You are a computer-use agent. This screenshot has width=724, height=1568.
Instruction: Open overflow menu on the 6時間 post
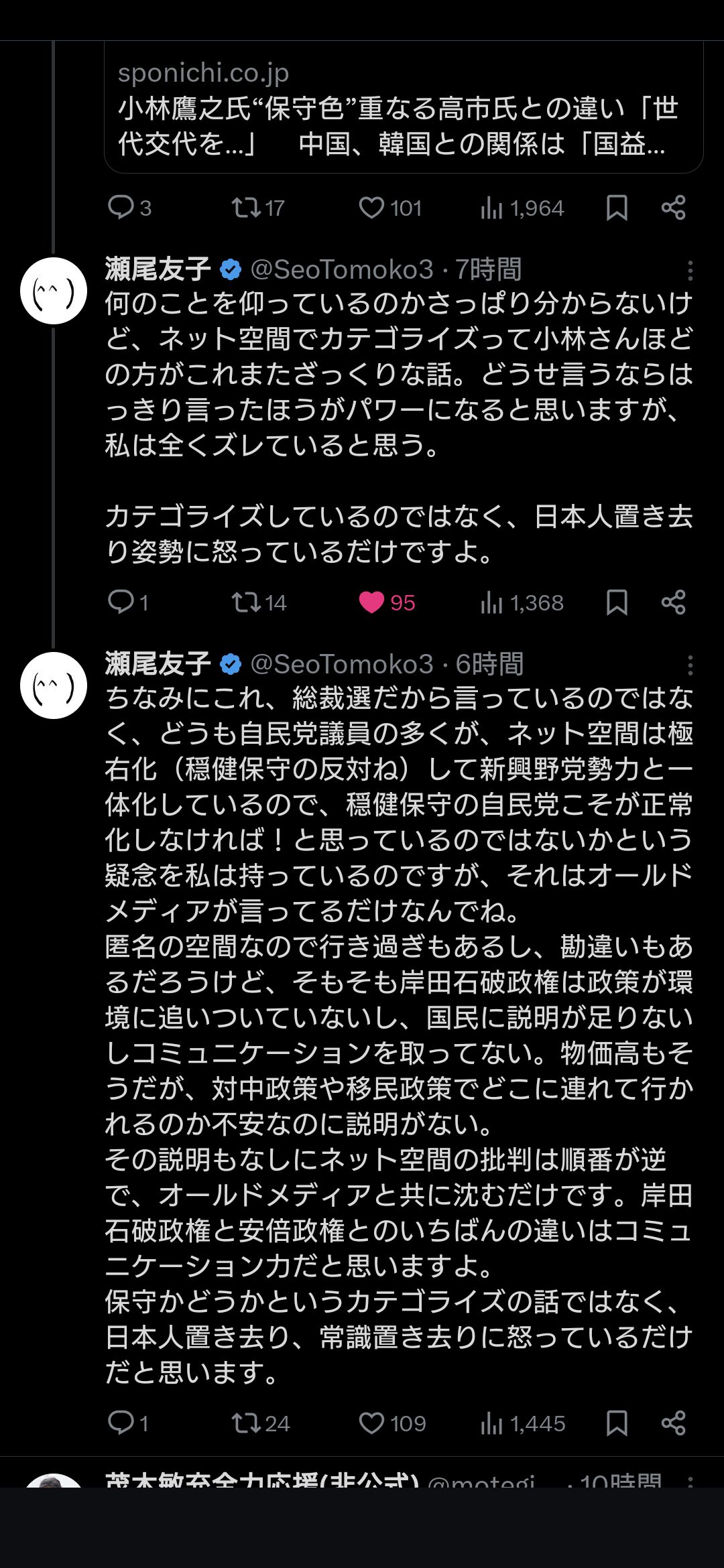(x=690, y=665)
